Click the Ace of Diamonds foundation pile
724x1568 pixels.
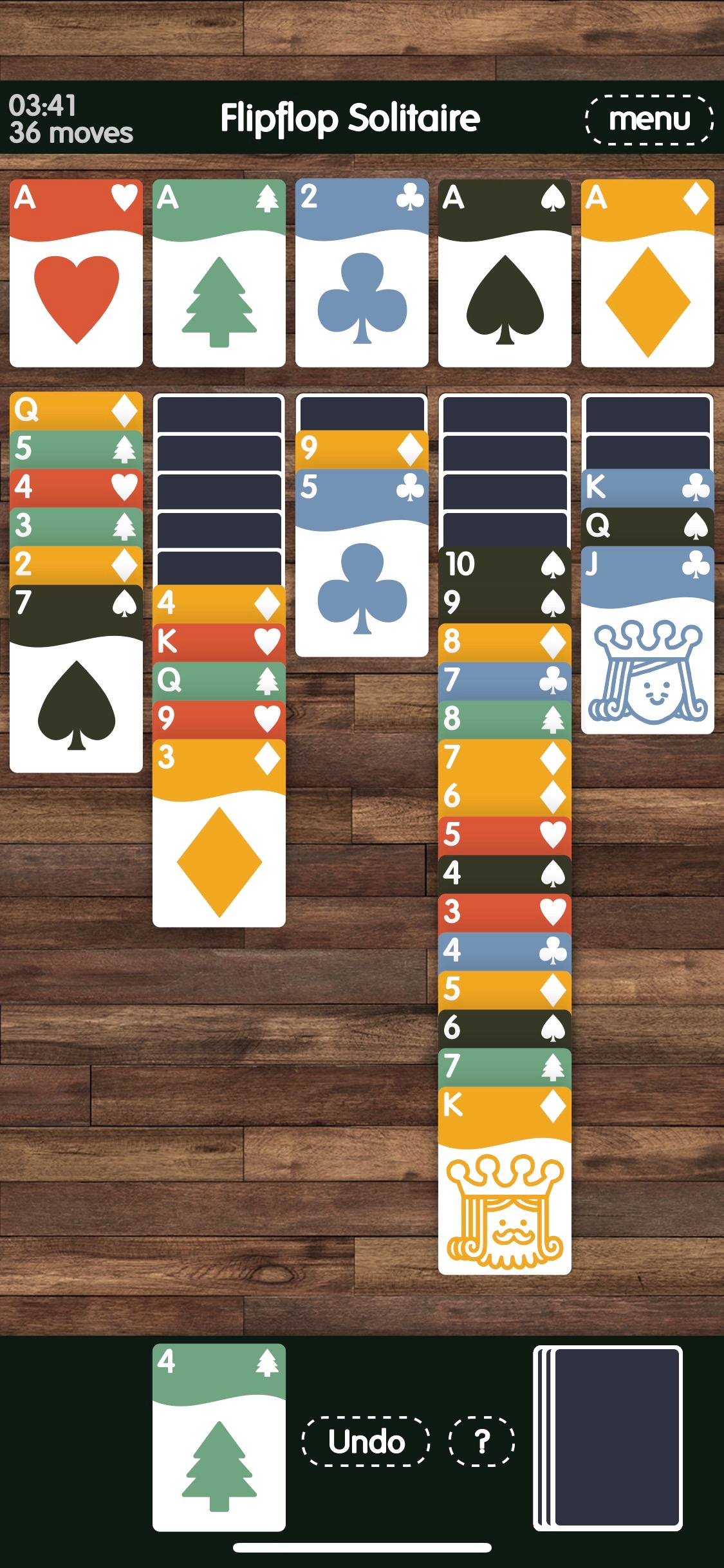click(x=648, y=270)
